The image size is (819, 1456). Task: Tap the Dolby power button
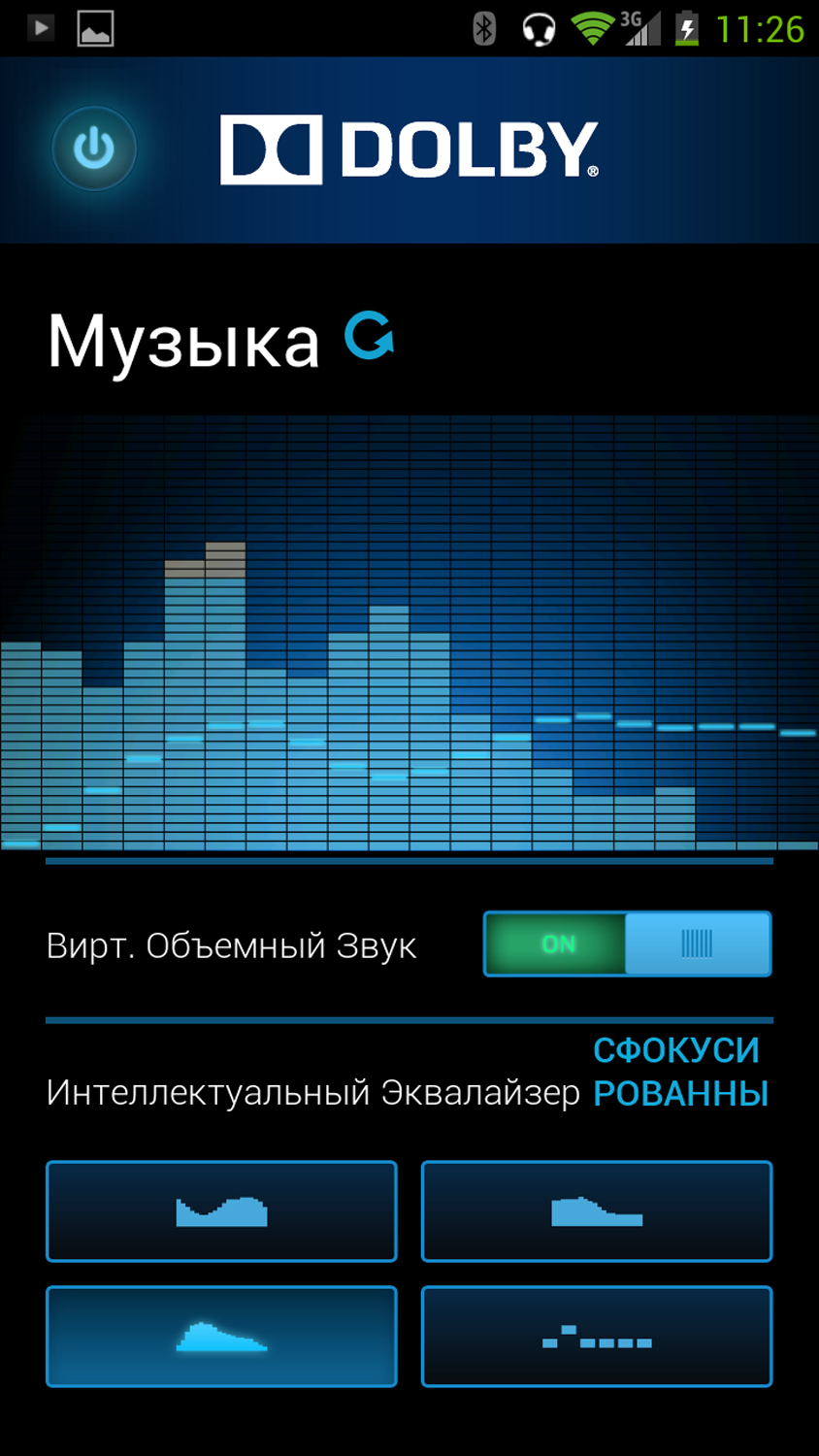(94, 149)
